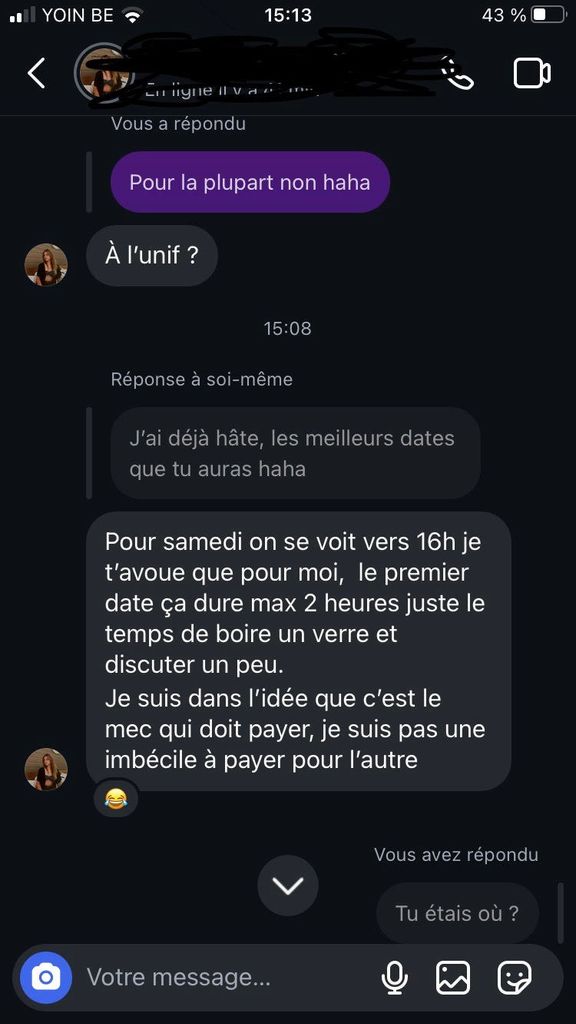Tap the quoted reply "J'ai déjà hâte"
Screen dimensions: 576x1024
pyautogui.click(x=295, y=453)
